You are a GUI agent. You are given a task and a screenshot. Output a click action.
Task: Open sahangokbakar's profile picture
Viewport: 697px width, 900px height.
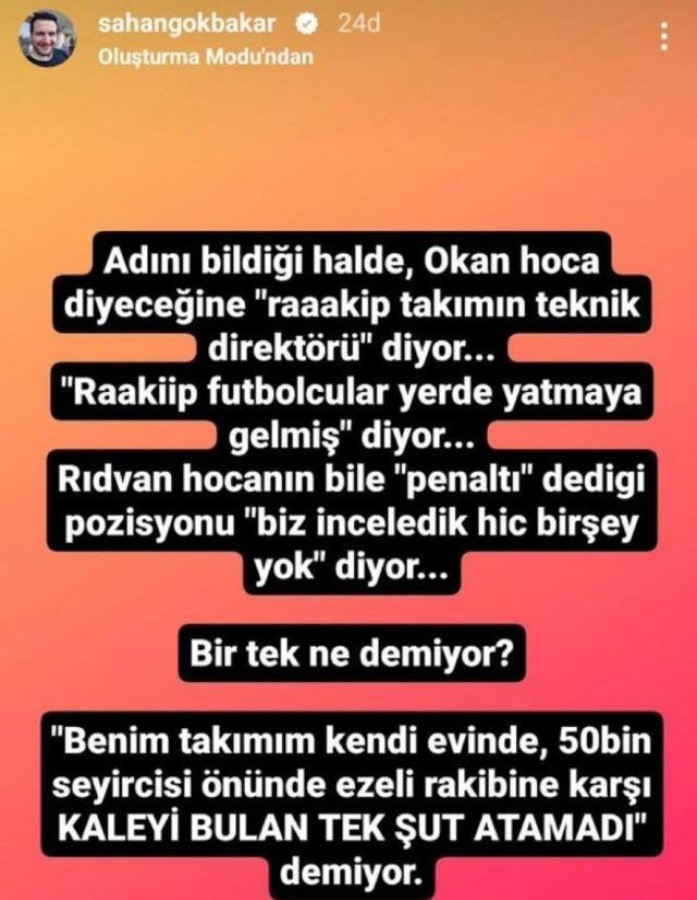(46, 39)
